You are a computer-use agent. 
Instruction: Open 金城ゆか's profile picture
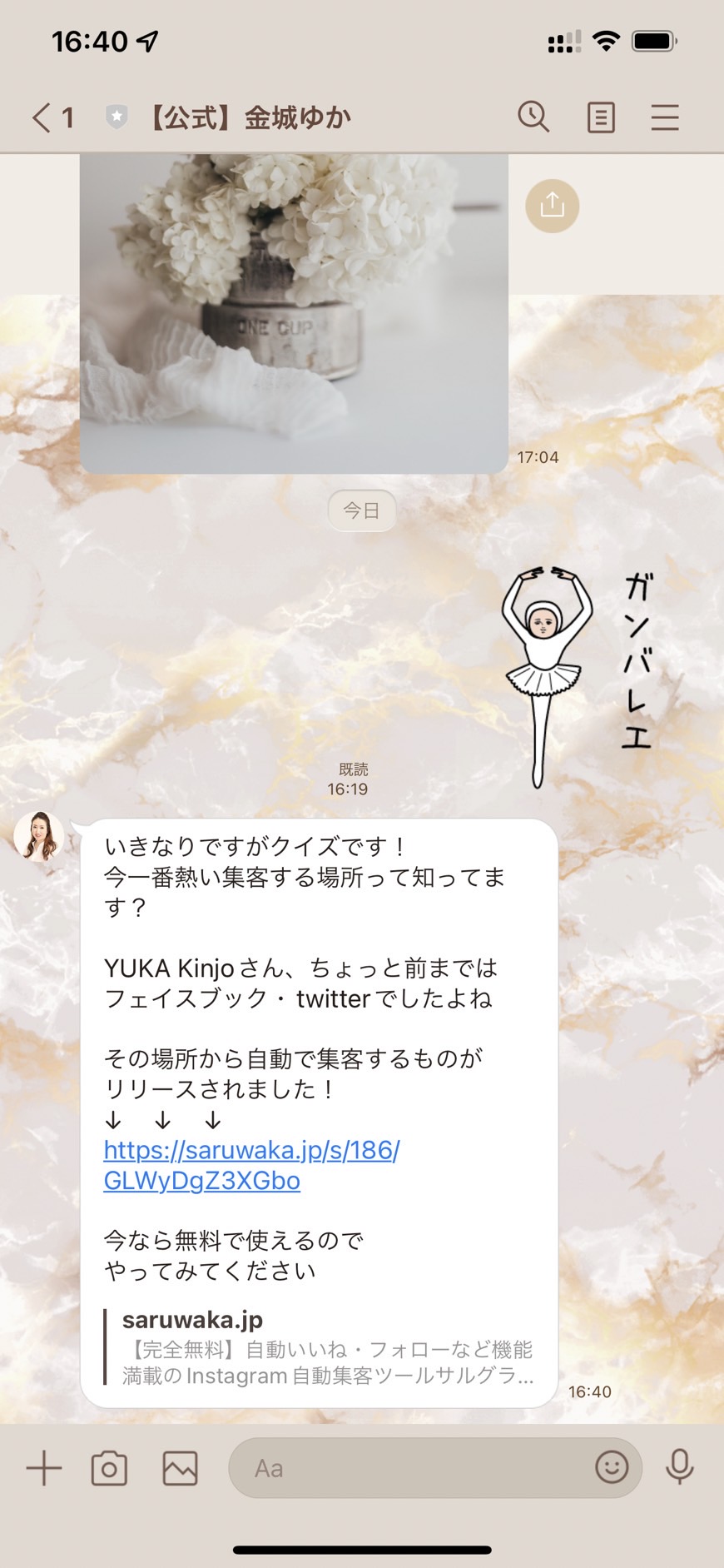click(39, 836)
